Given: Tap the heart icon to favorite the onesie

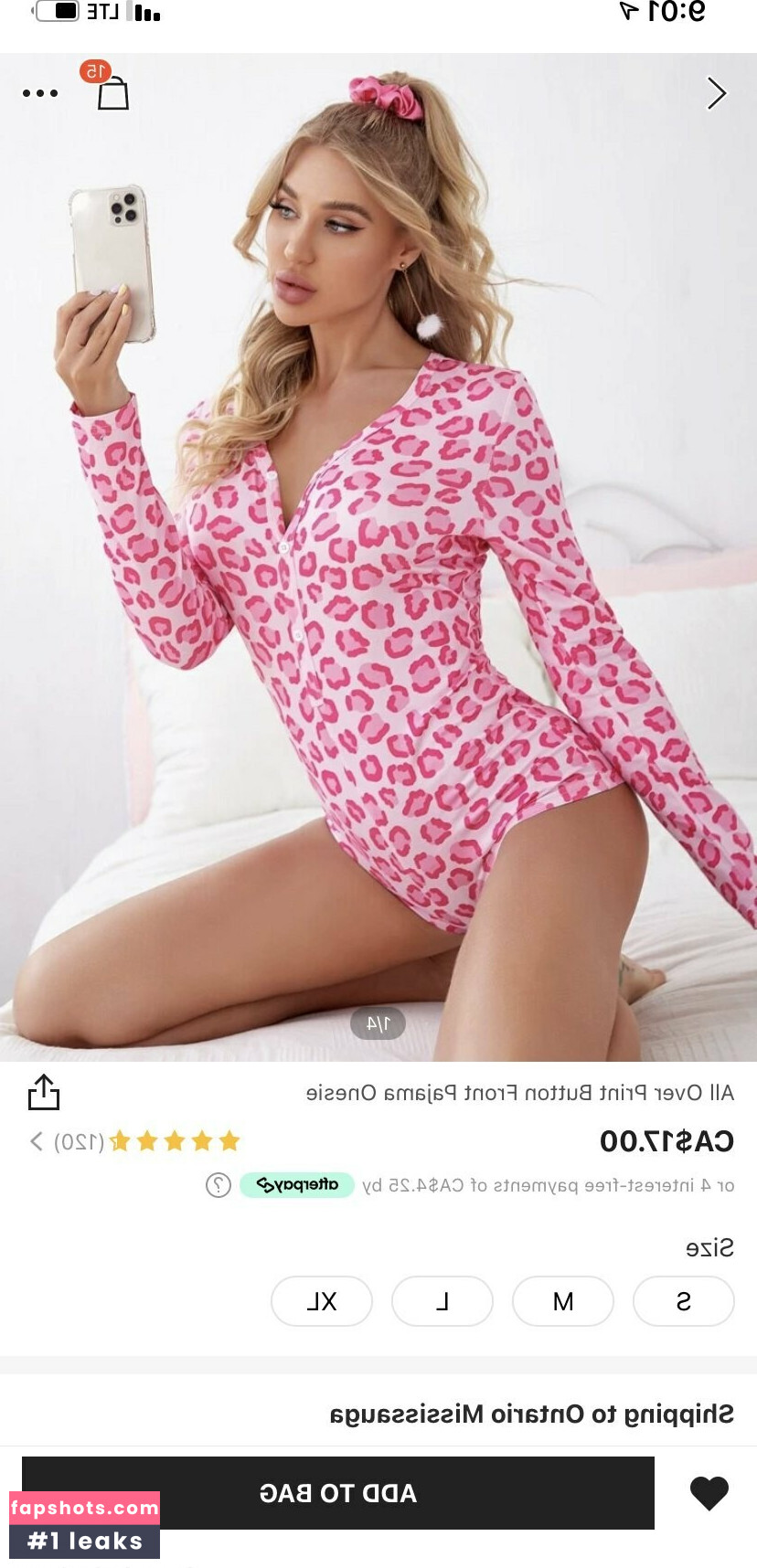Looking at the screenshot, I should 709,1491.
